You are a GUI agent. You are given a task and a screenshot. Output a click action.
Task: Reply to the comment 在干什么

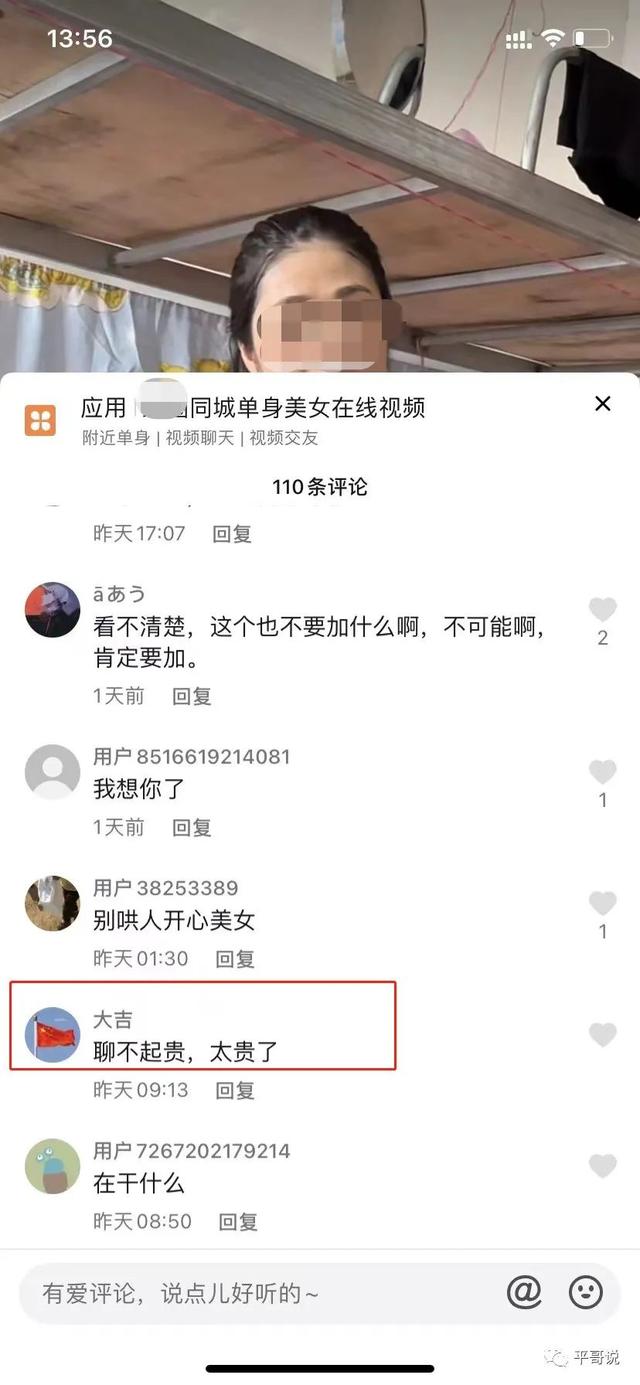(238, 1221)
